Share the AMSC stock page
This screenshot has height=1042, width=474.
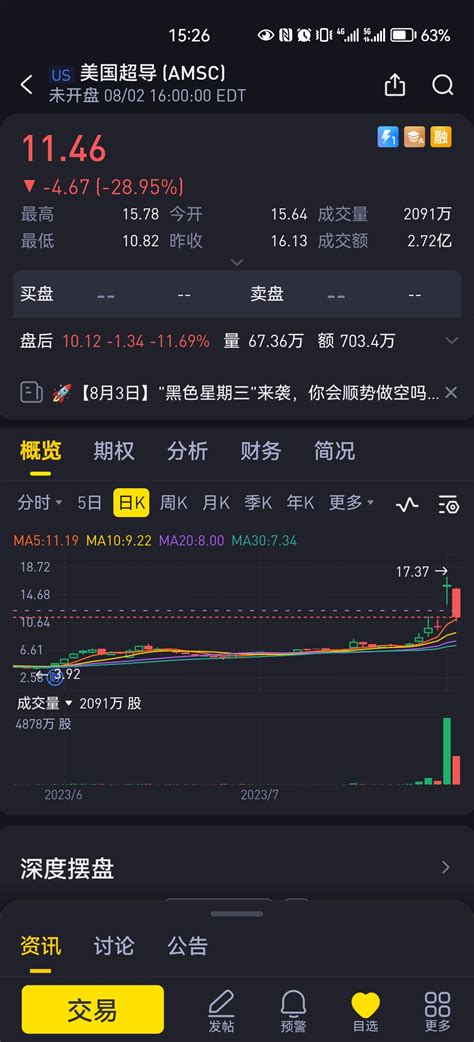[x=395, y=84]
